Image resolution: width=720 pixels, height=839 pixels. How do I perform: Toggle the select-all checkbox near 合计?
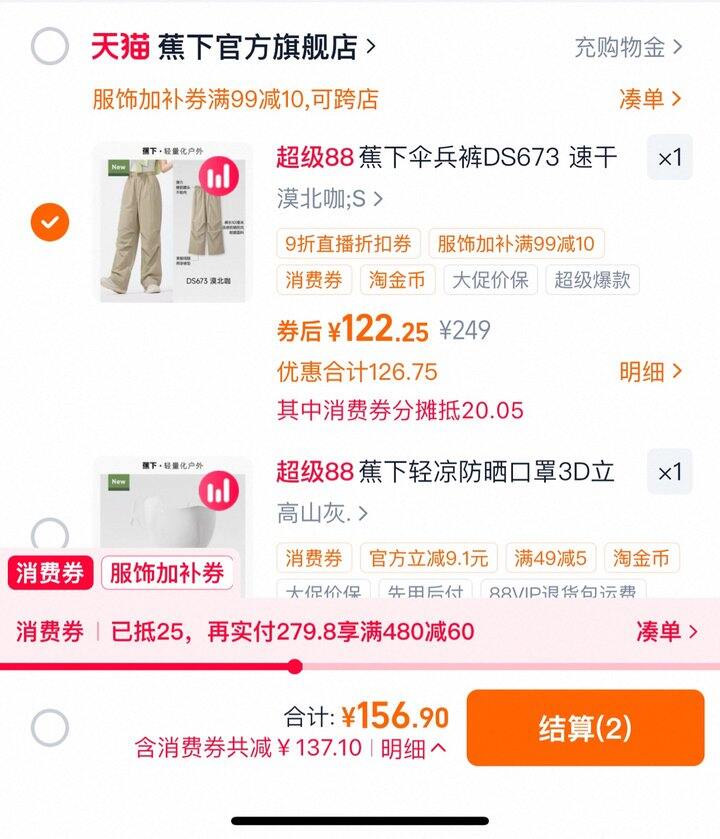coord(50,727)
